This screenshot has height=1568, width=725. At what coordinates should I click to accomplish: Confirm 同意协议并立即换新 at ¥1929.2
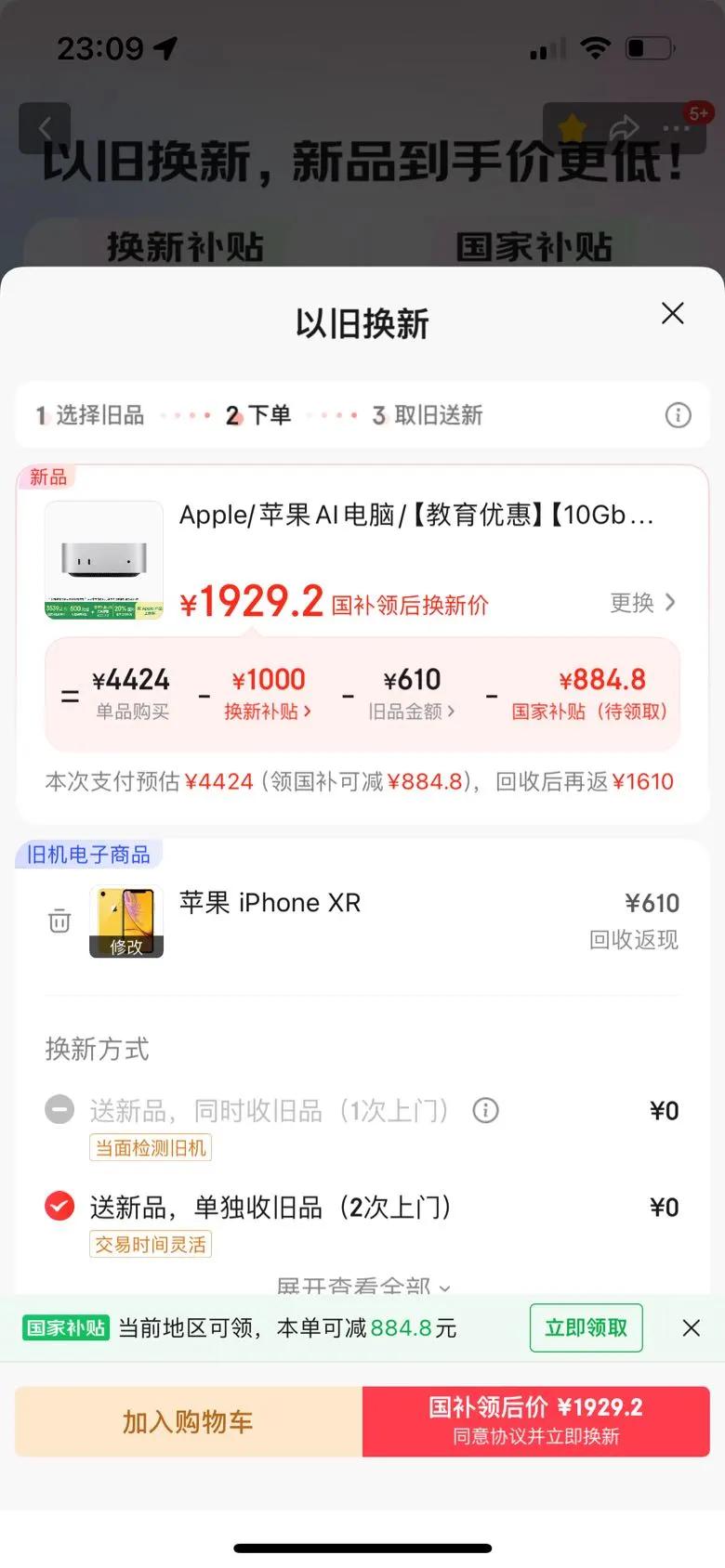[535, 1421]
